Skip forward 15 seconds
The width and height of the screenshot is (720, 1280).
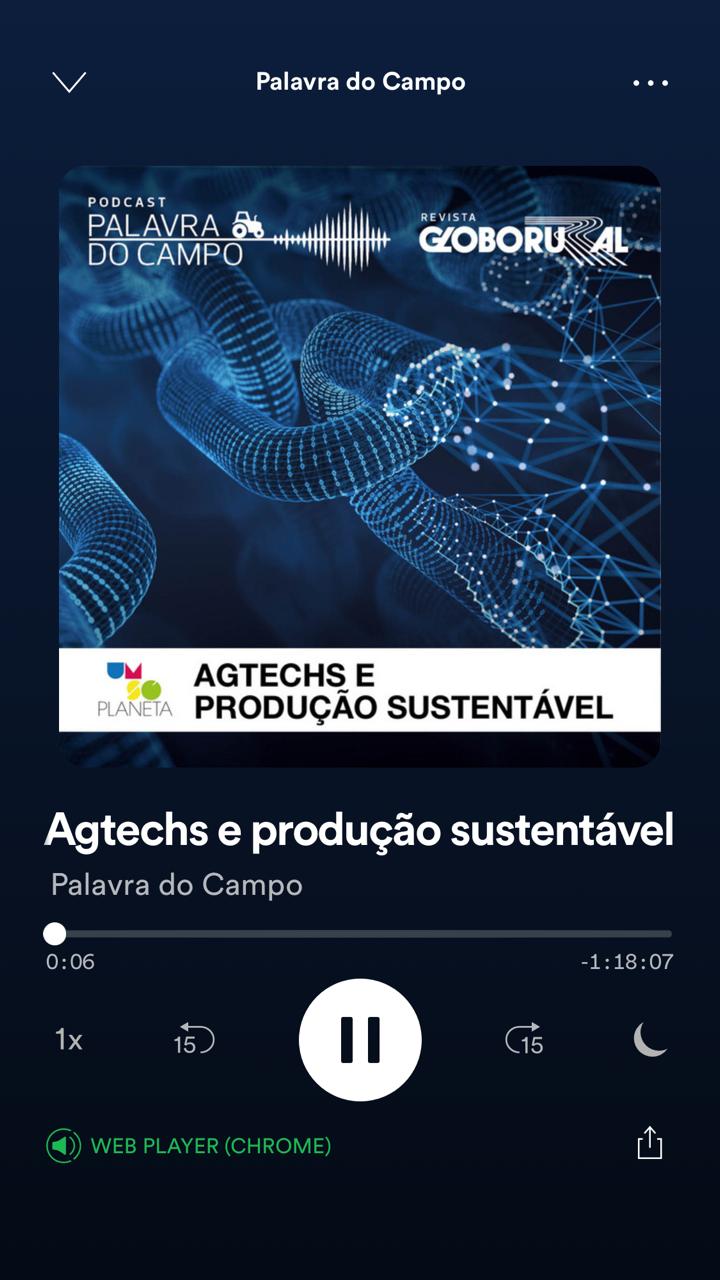point(524,1040)
